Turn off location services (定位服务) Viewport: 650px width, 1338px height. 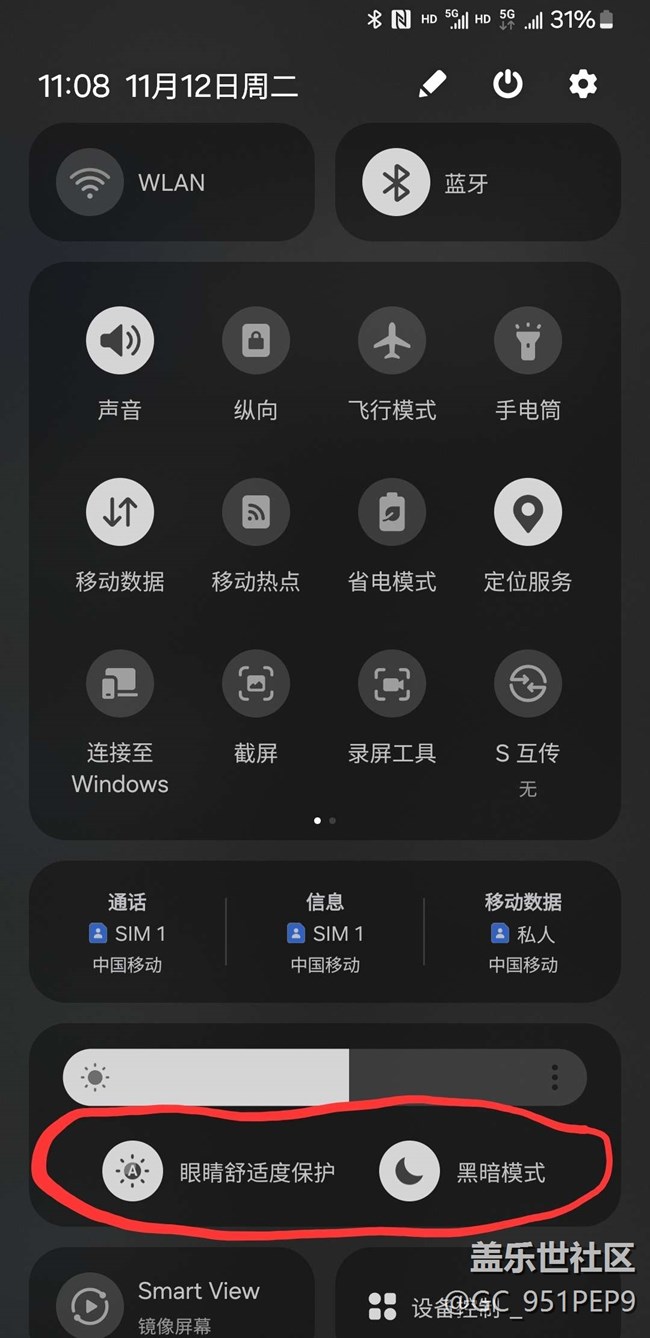pos(528,513)
